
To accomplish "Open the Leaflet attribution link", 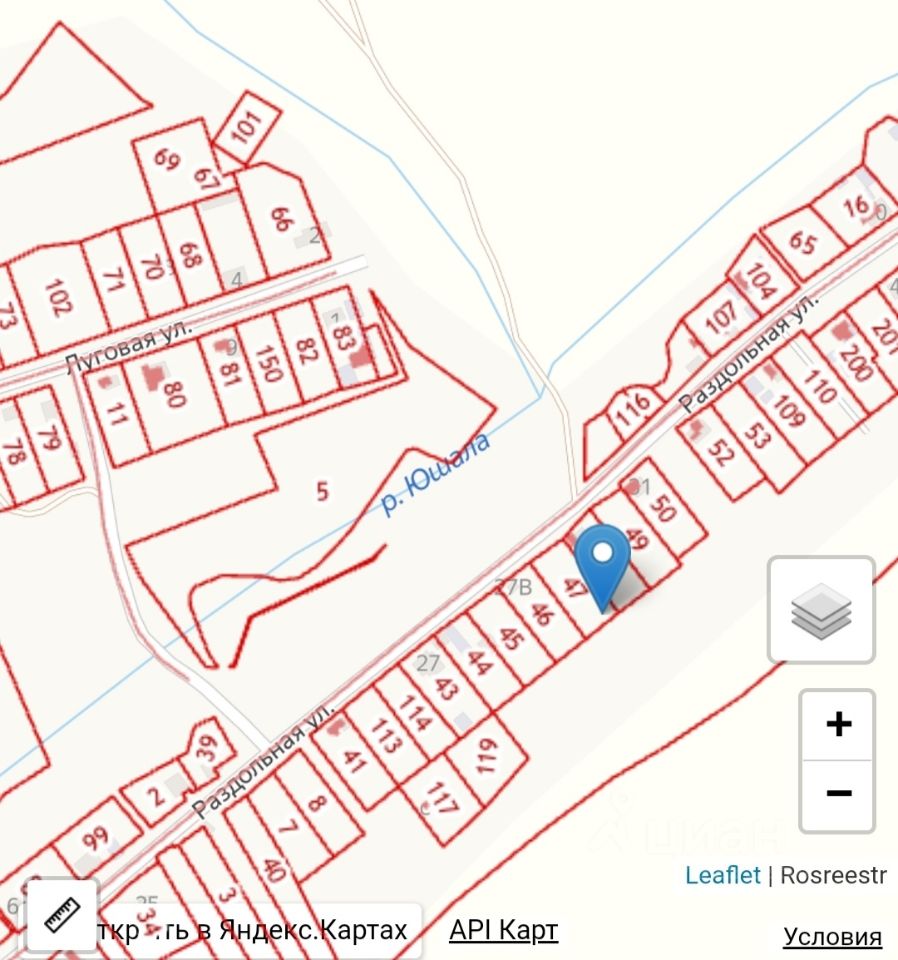I will [x=722, y=875].
